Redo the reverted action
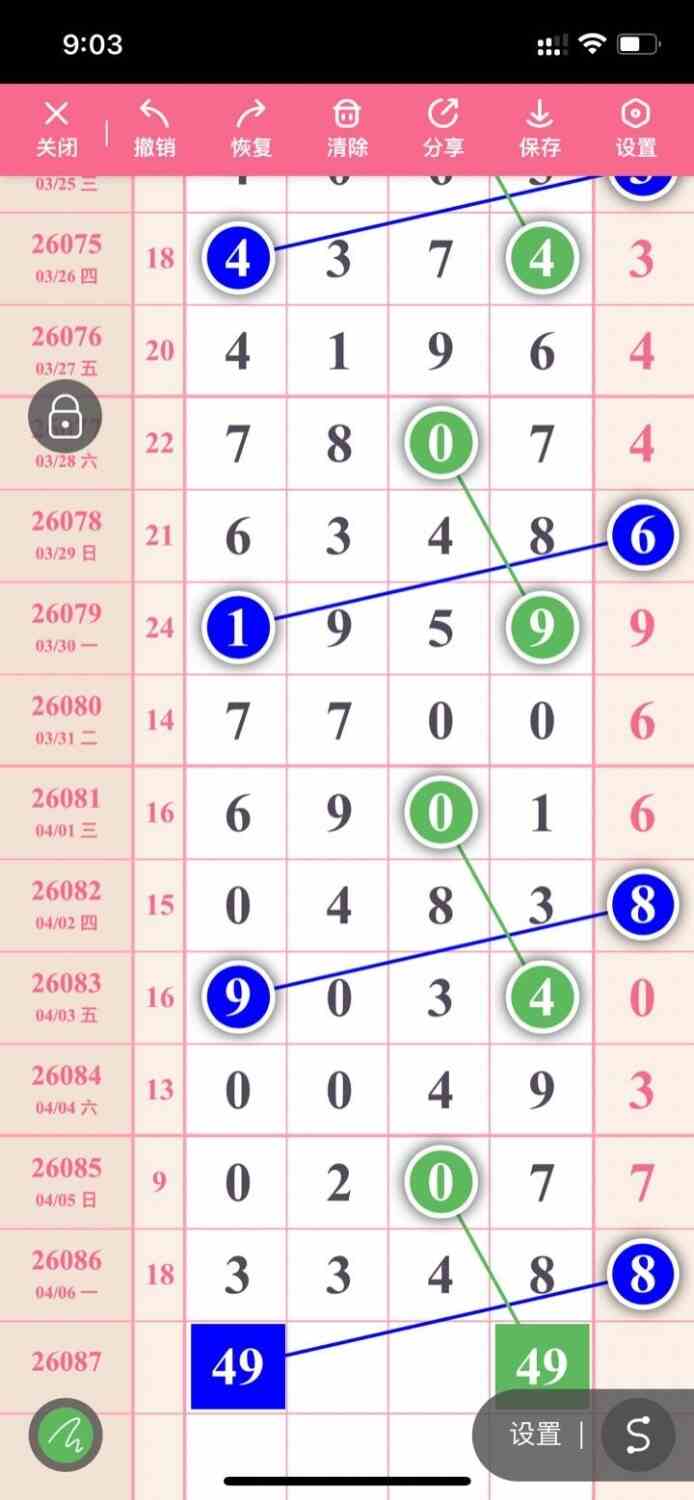694x1500 pixels. 251,129
